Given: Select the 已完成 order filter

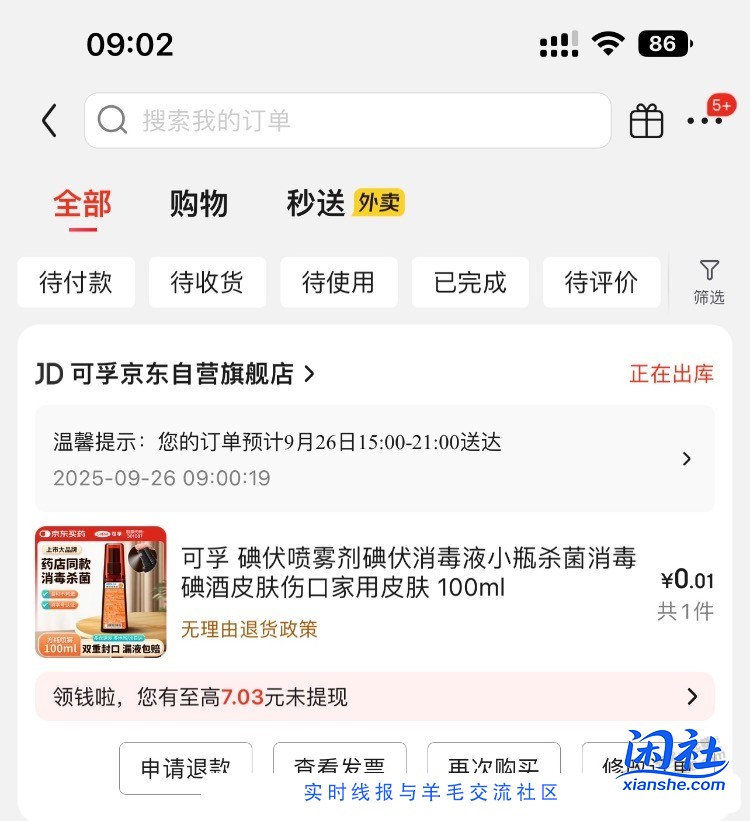Looking at the screenshot, I should (x=470, y=282).
